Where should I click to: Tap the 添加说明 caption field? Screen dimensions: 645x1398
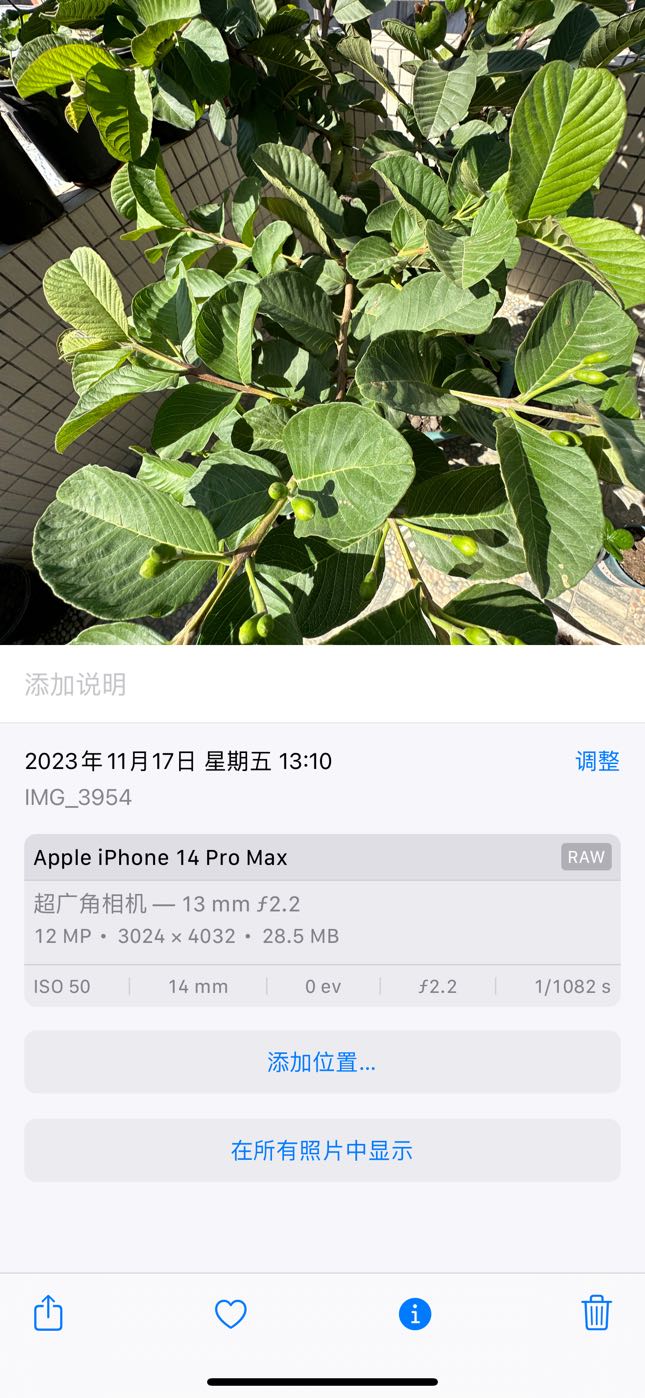pos(322,685)
